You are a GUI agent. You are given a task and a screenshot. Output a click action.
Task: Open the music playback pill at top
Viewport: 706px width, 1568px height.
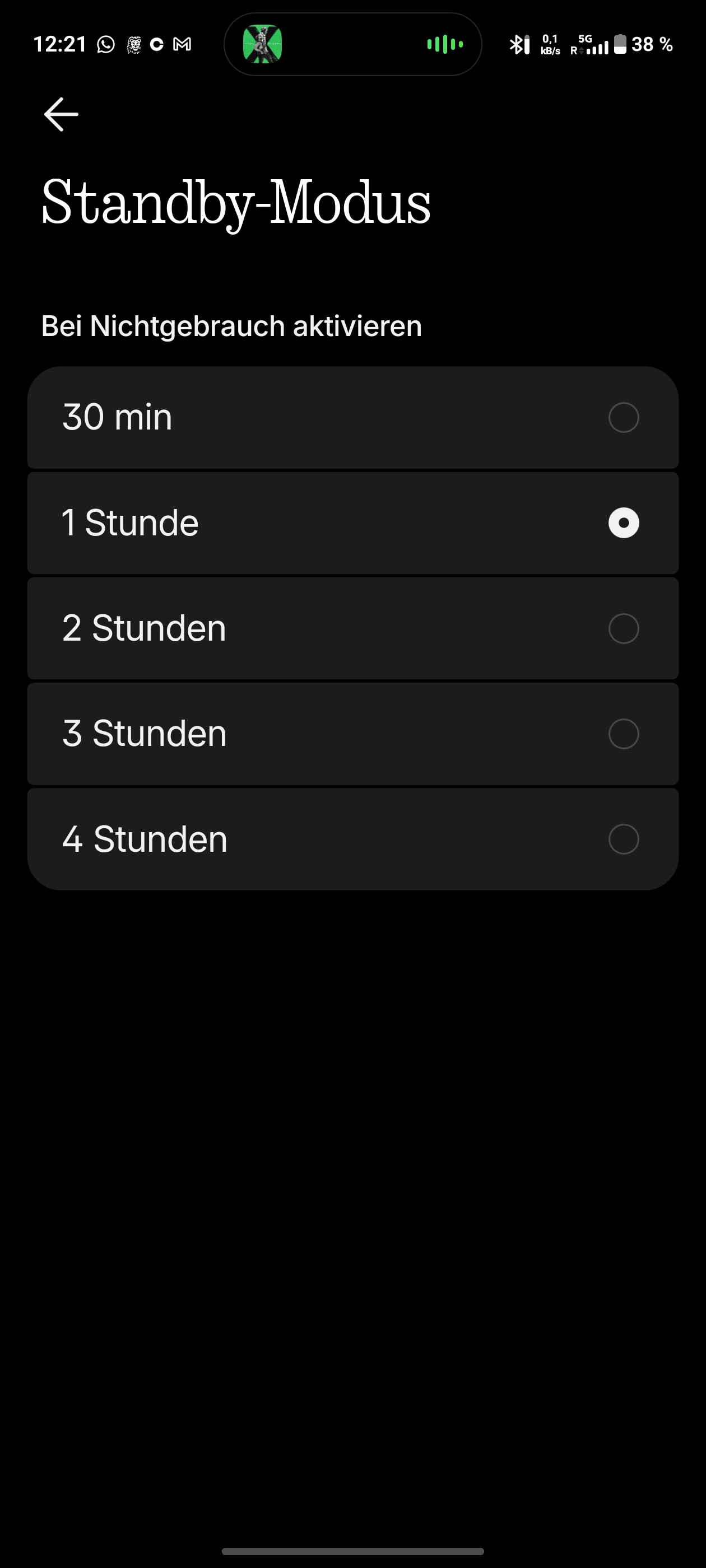pos(352,44)
